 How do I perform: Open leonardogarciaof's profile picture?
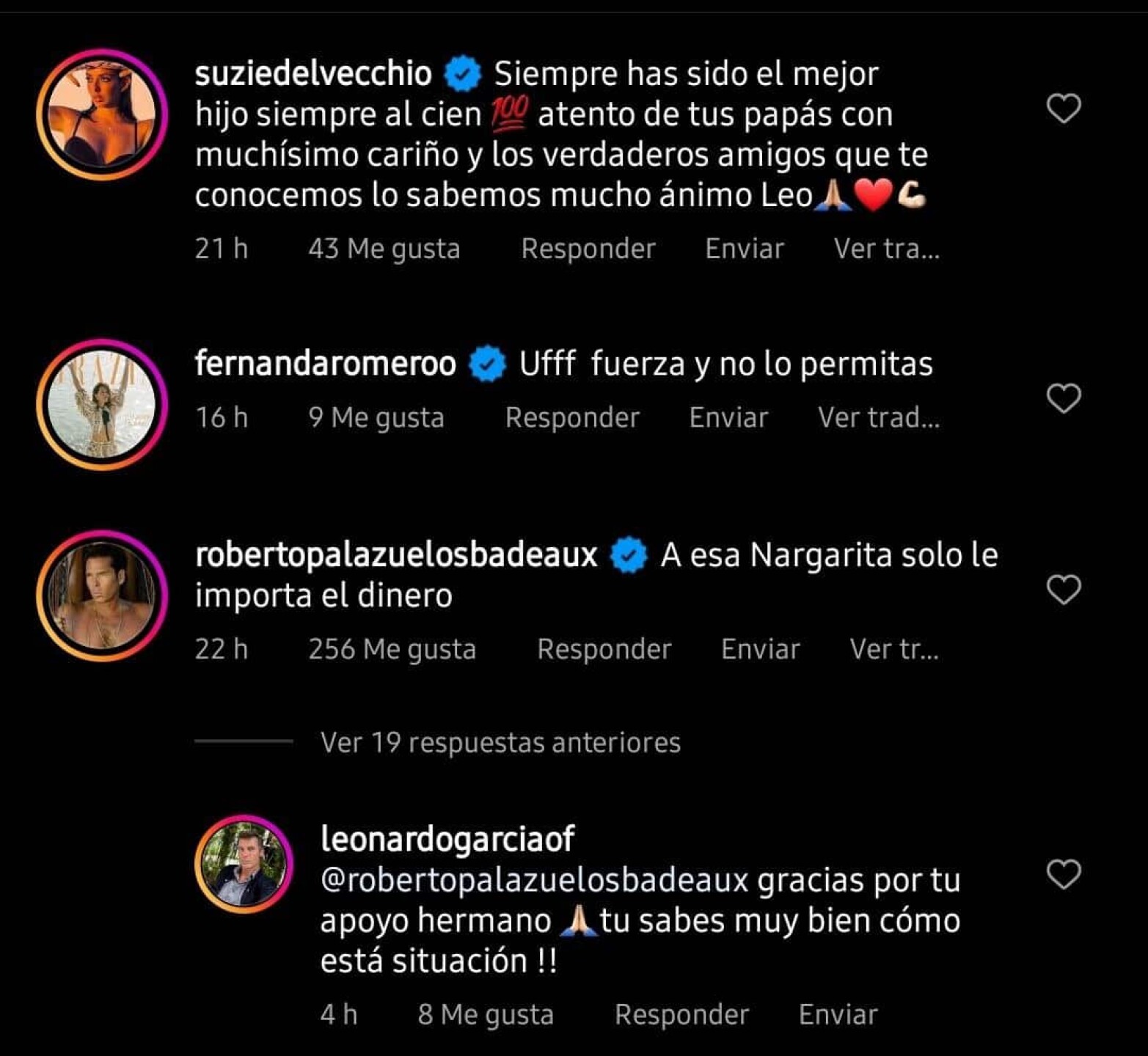[244, 863]
